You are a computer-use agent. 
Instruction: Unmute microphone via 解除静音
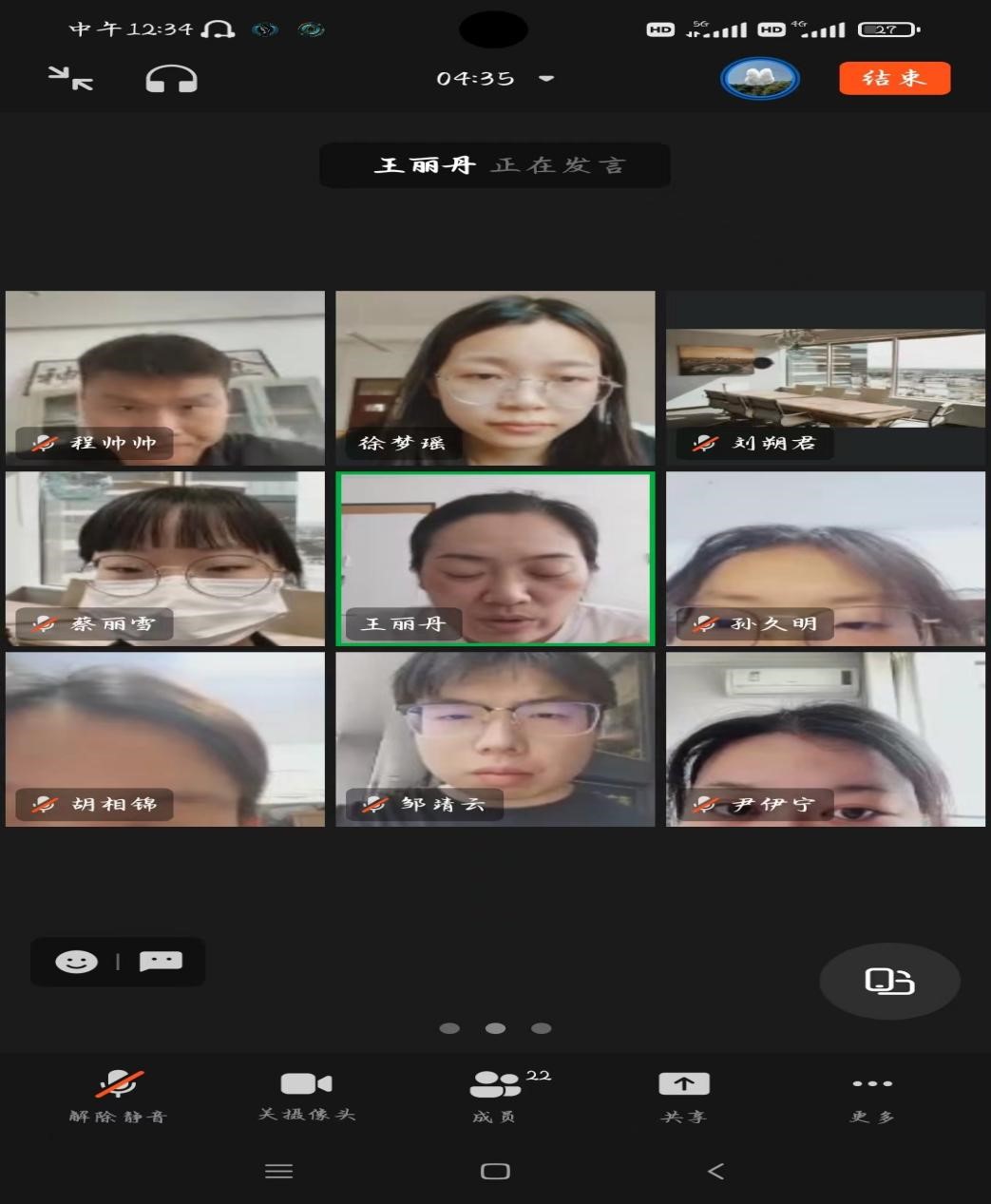point(118,1095)
